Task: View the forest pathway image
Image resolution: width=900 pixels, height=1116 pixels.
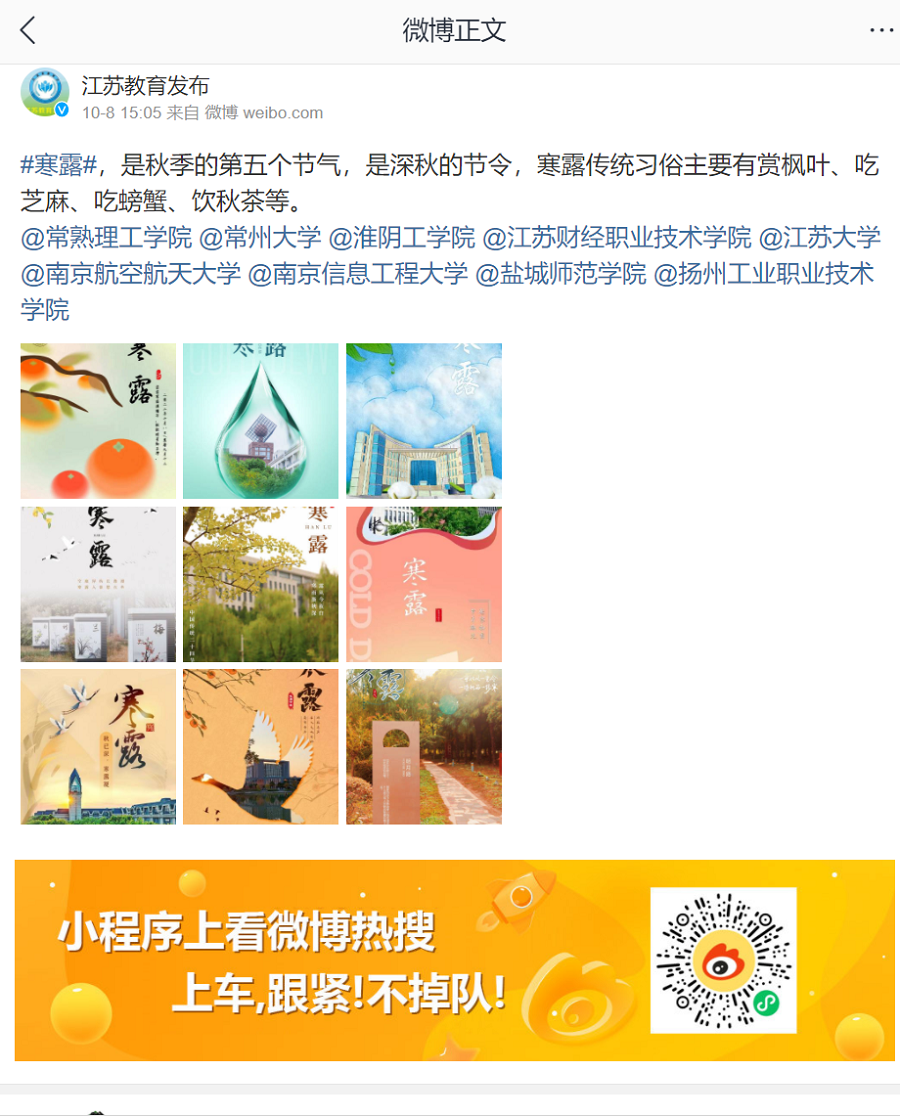Action: point(424,747)
